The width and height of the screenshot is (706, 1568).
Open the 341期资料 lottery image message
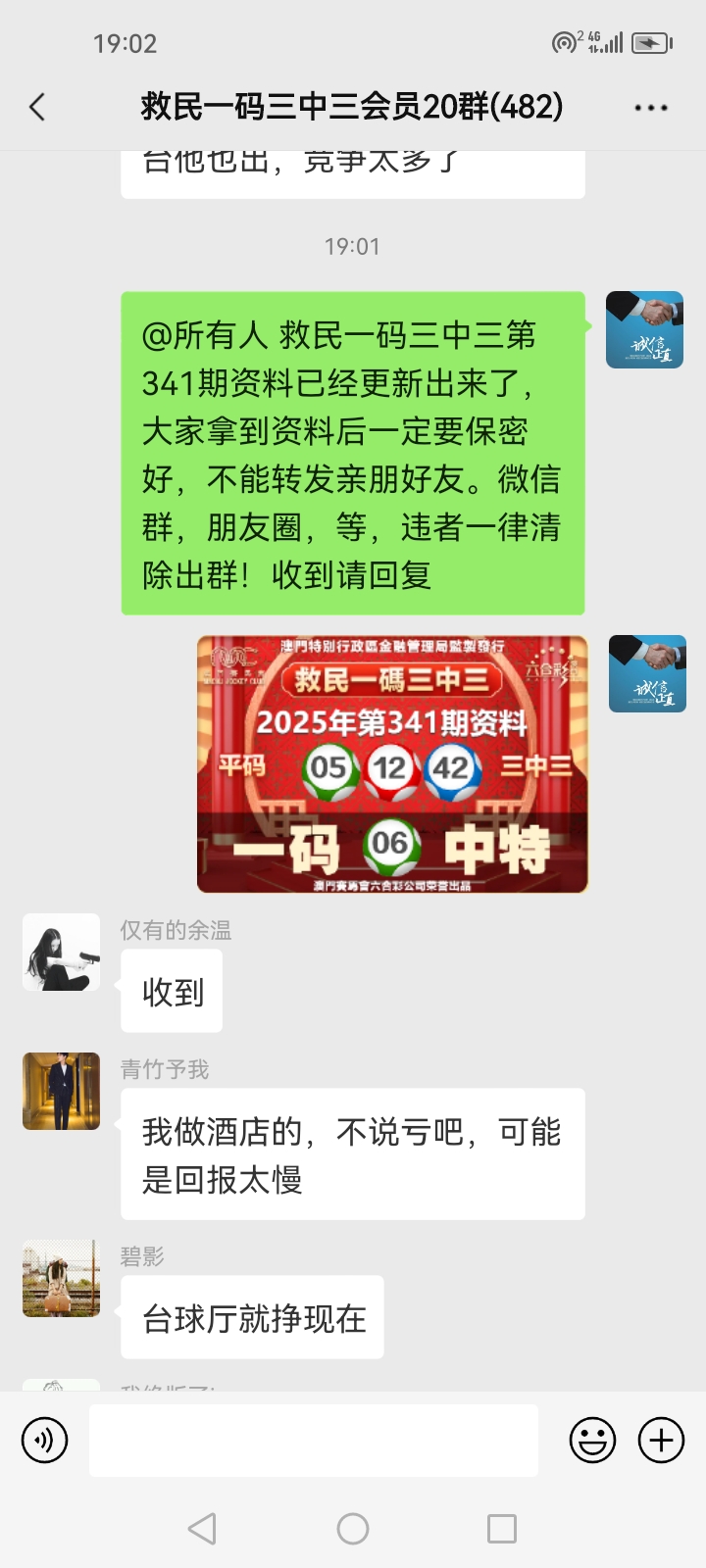coord(392,764)
